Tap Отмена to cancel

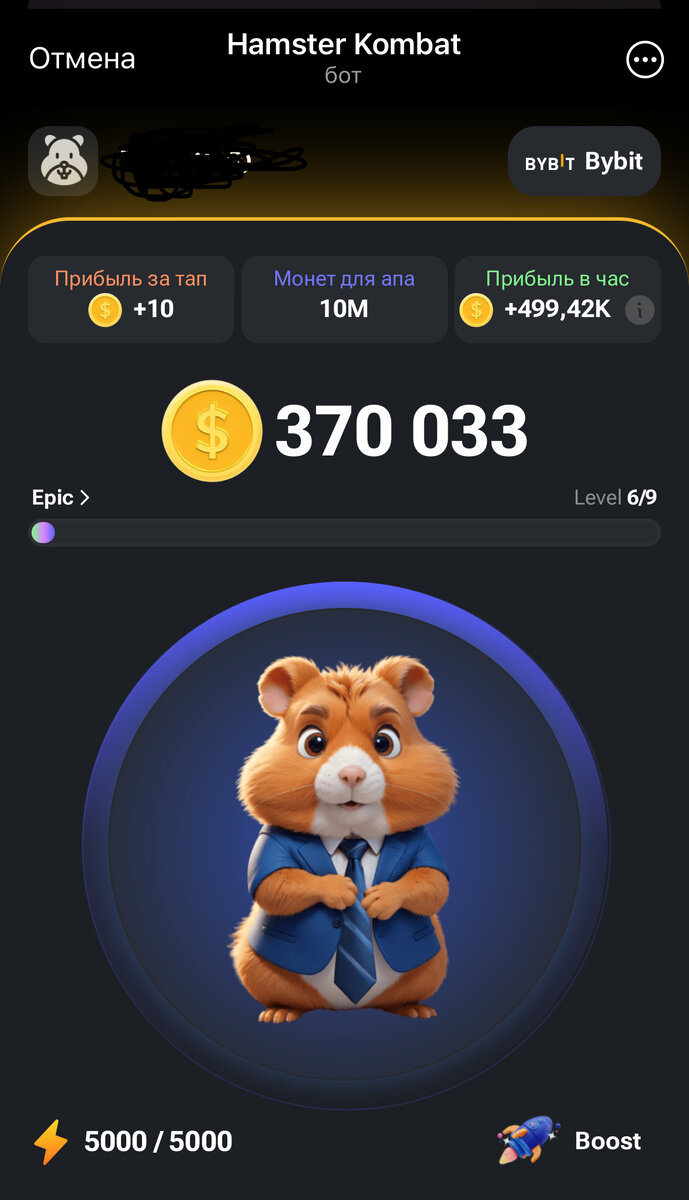click(82, 59)
